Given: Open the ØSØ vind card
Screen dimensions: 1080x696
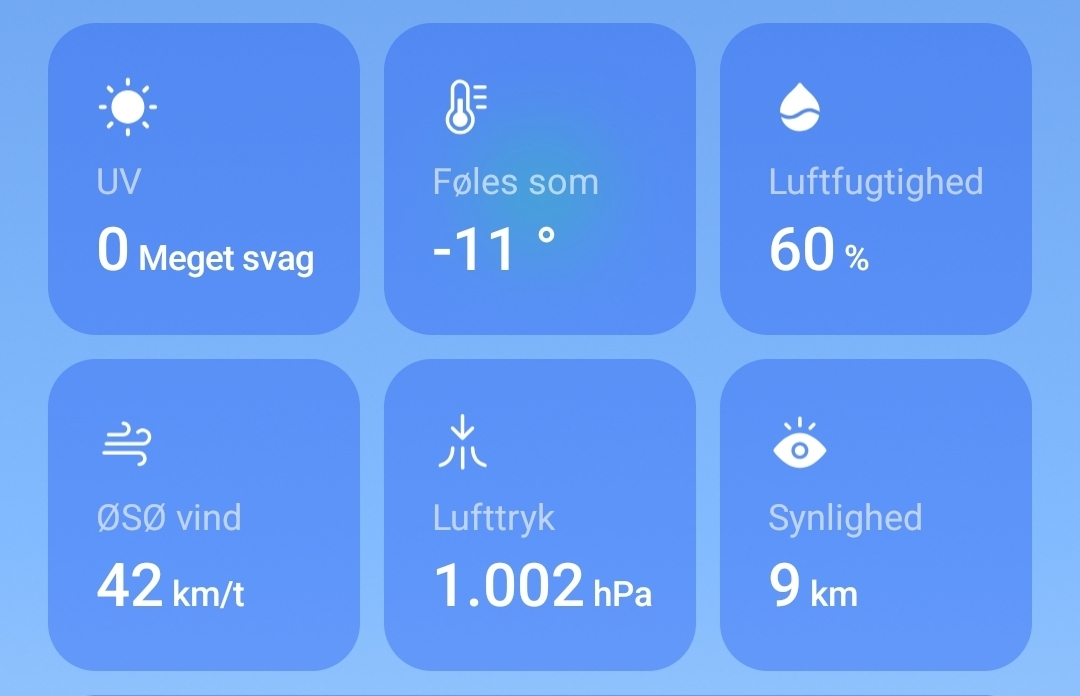Looking at the screenshot, I should pyautogui.click(x=204, y=515).
